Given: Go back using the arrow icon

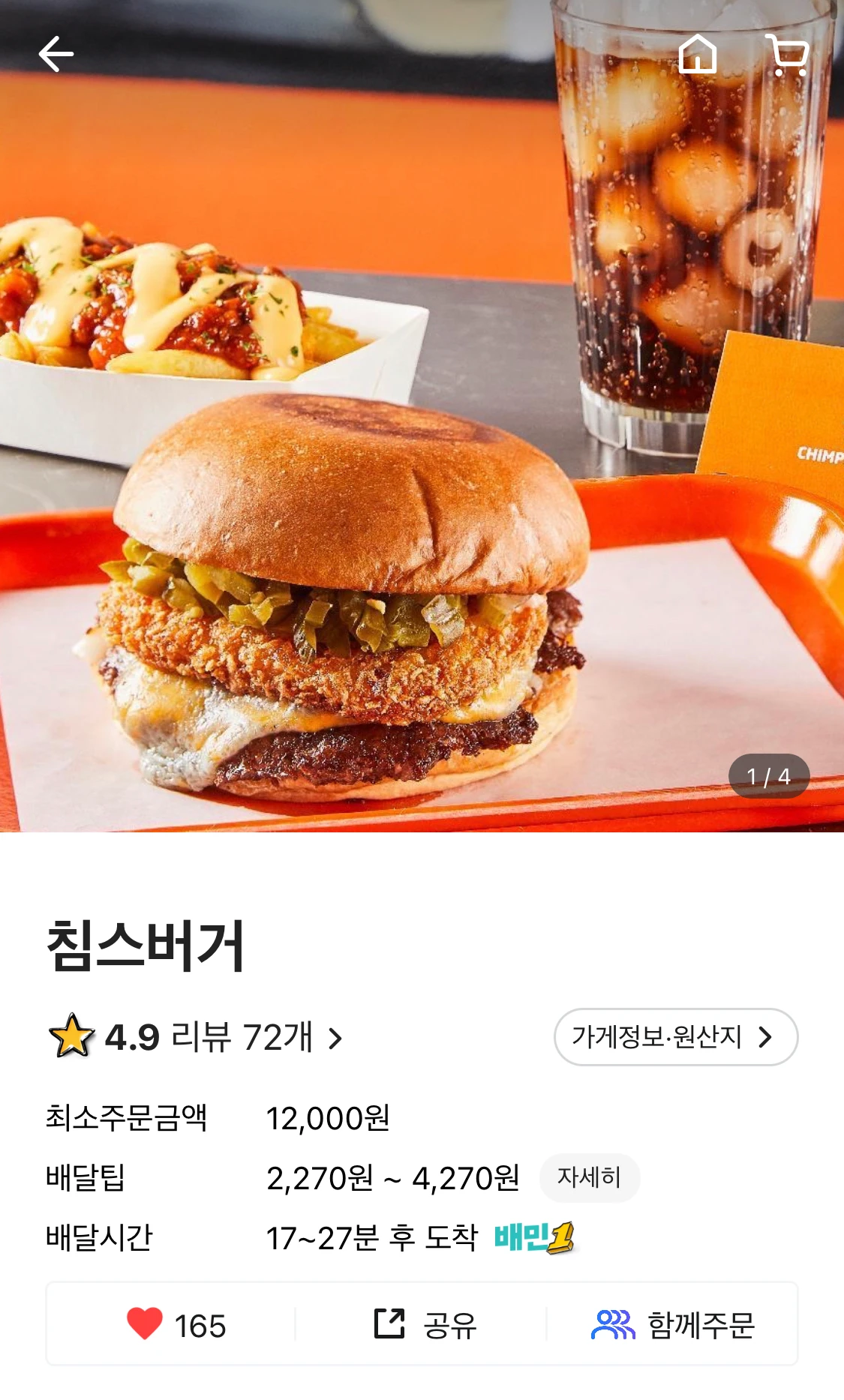Looking at the screenshot, I should 56,54.
